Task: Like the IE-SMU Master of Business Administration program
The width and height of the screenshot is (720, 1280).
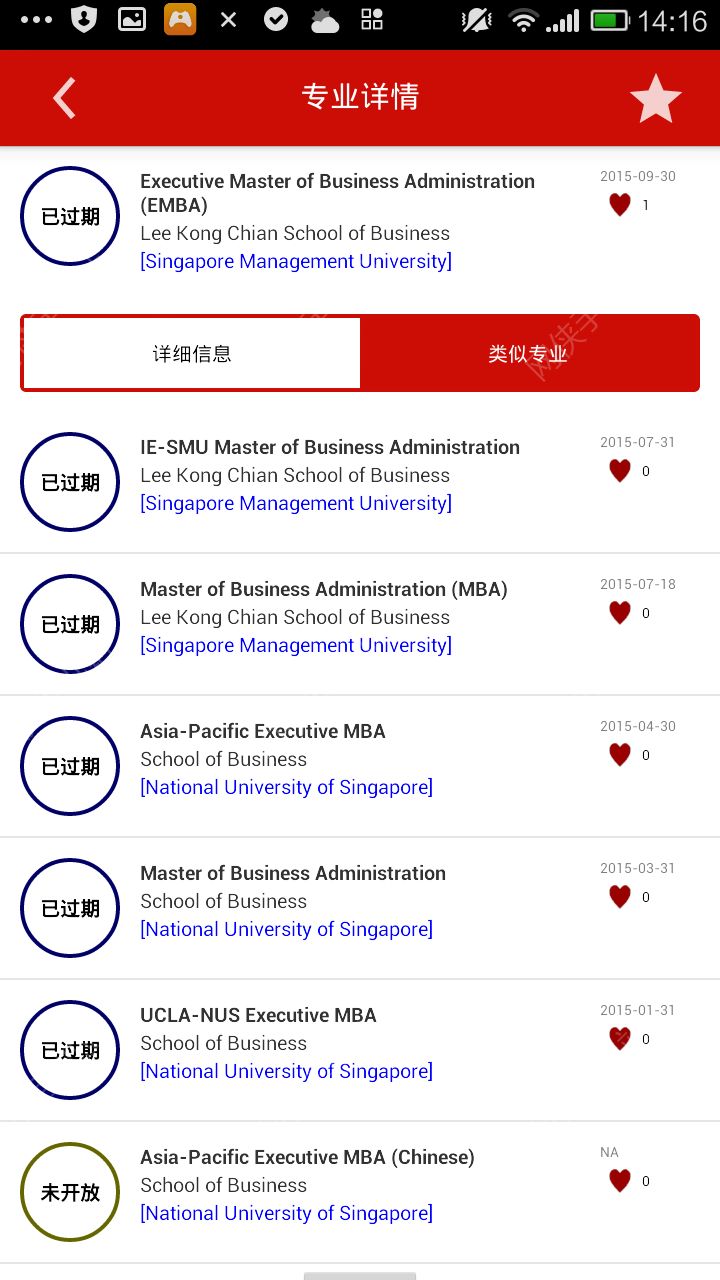Action: [620, 471]
